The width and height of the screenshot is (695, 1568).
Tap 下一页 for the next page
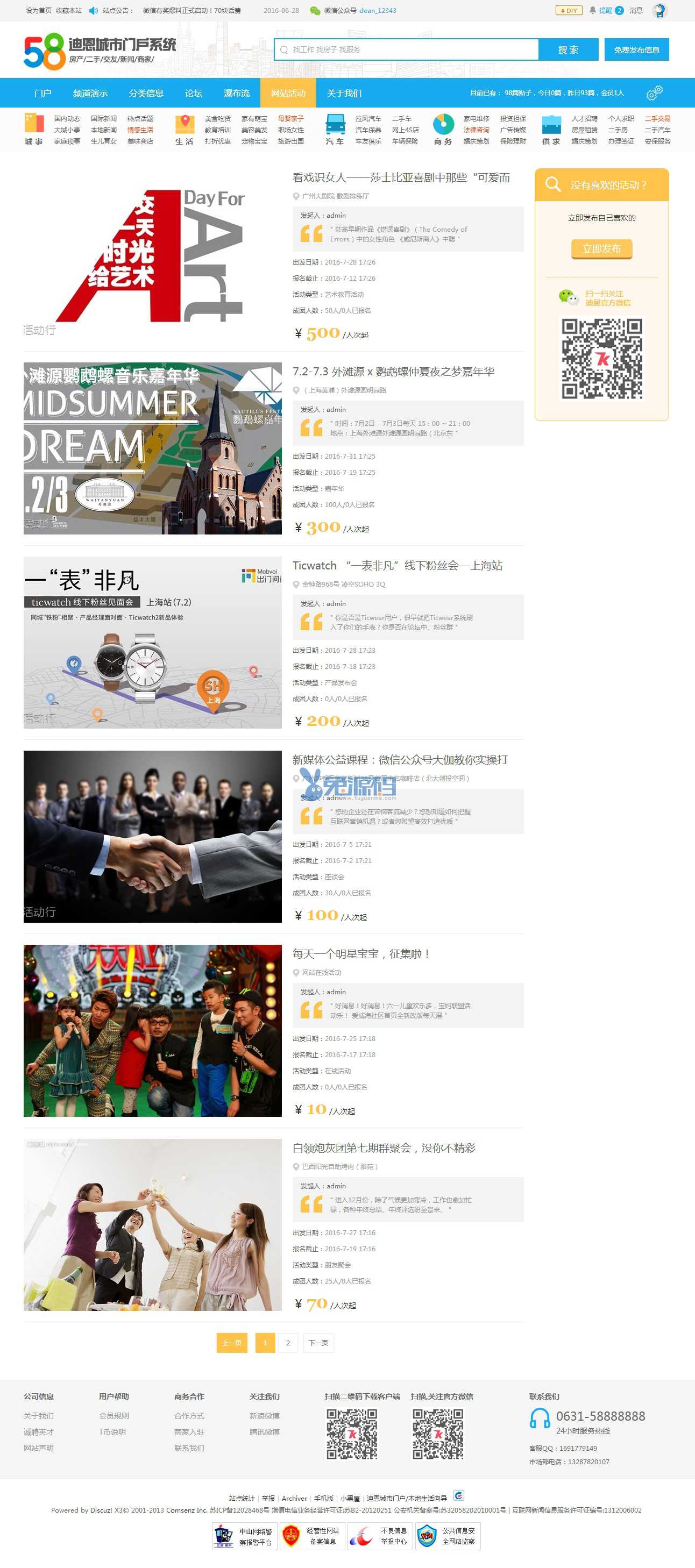coord(318,1342)
